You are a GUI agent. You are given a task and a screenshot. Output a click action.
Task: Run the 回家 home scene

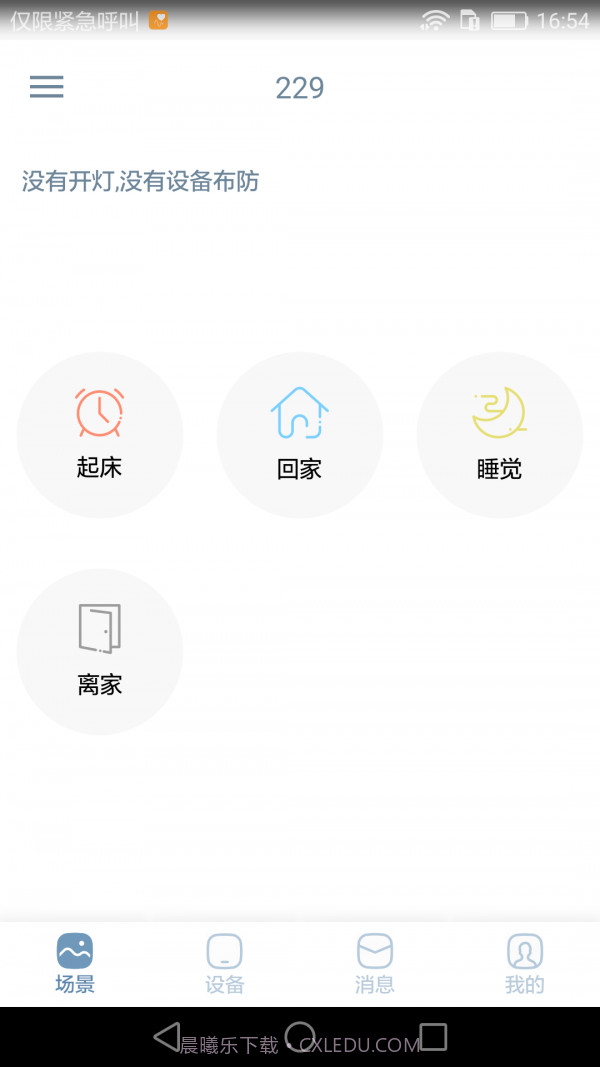coord(300,435)
